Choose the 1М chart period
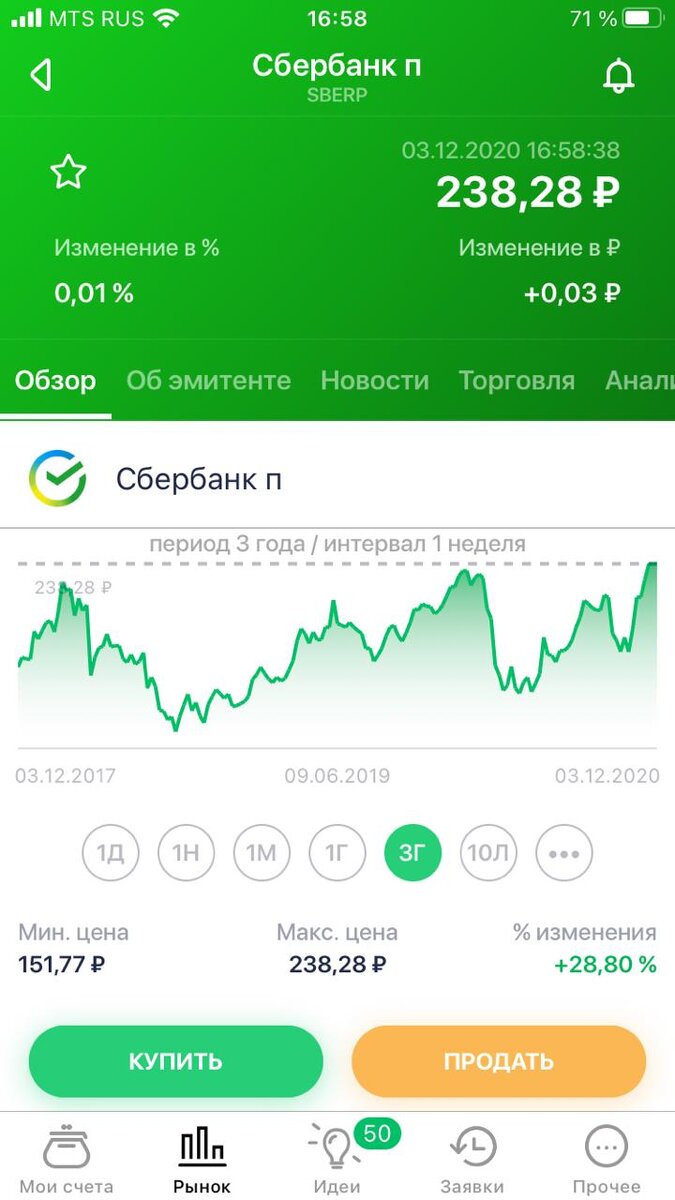 click(x=262, y=854)
